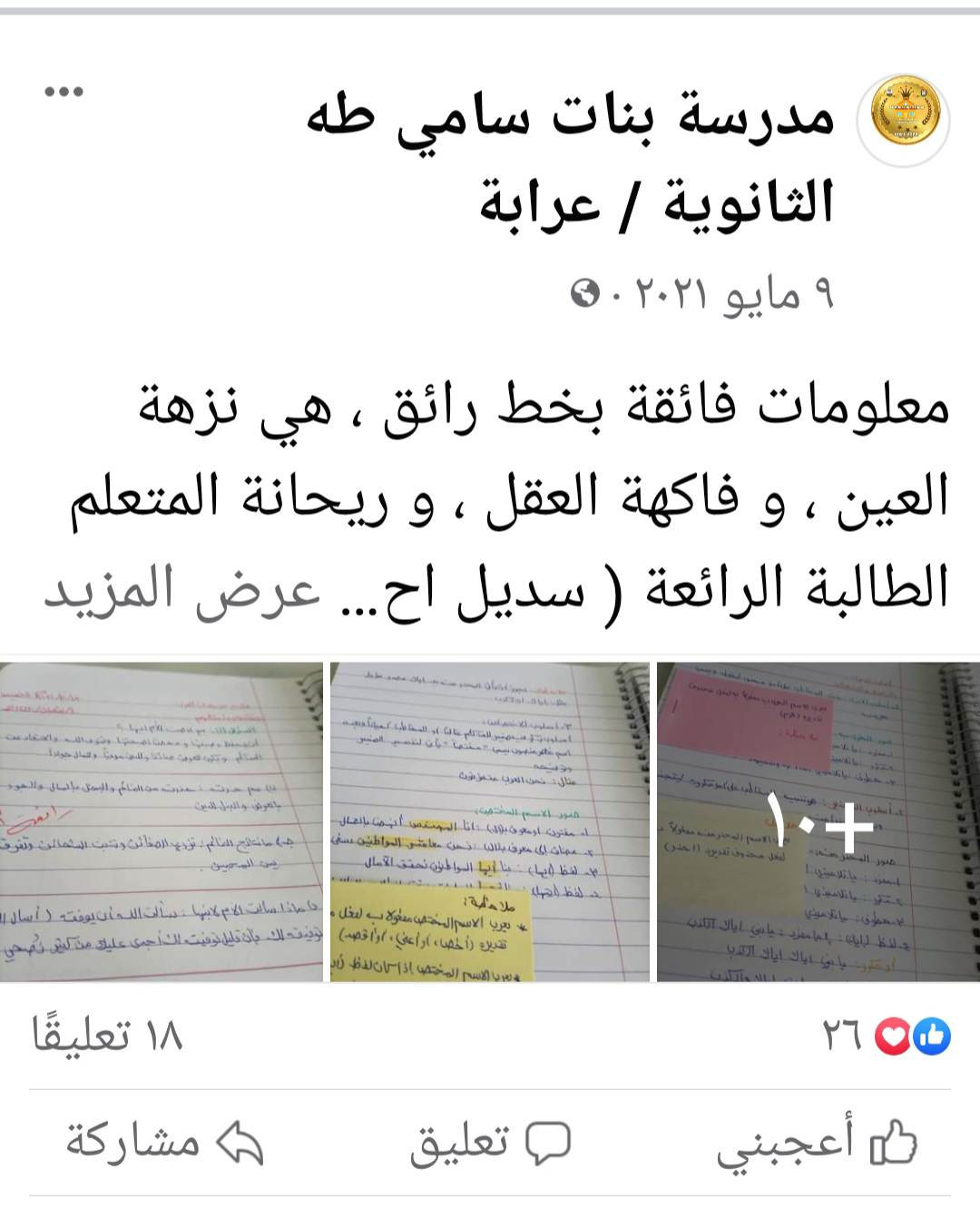Open the left notebook photo with red handwriting
Screen dimensions: 980x1209
[162, 821]
